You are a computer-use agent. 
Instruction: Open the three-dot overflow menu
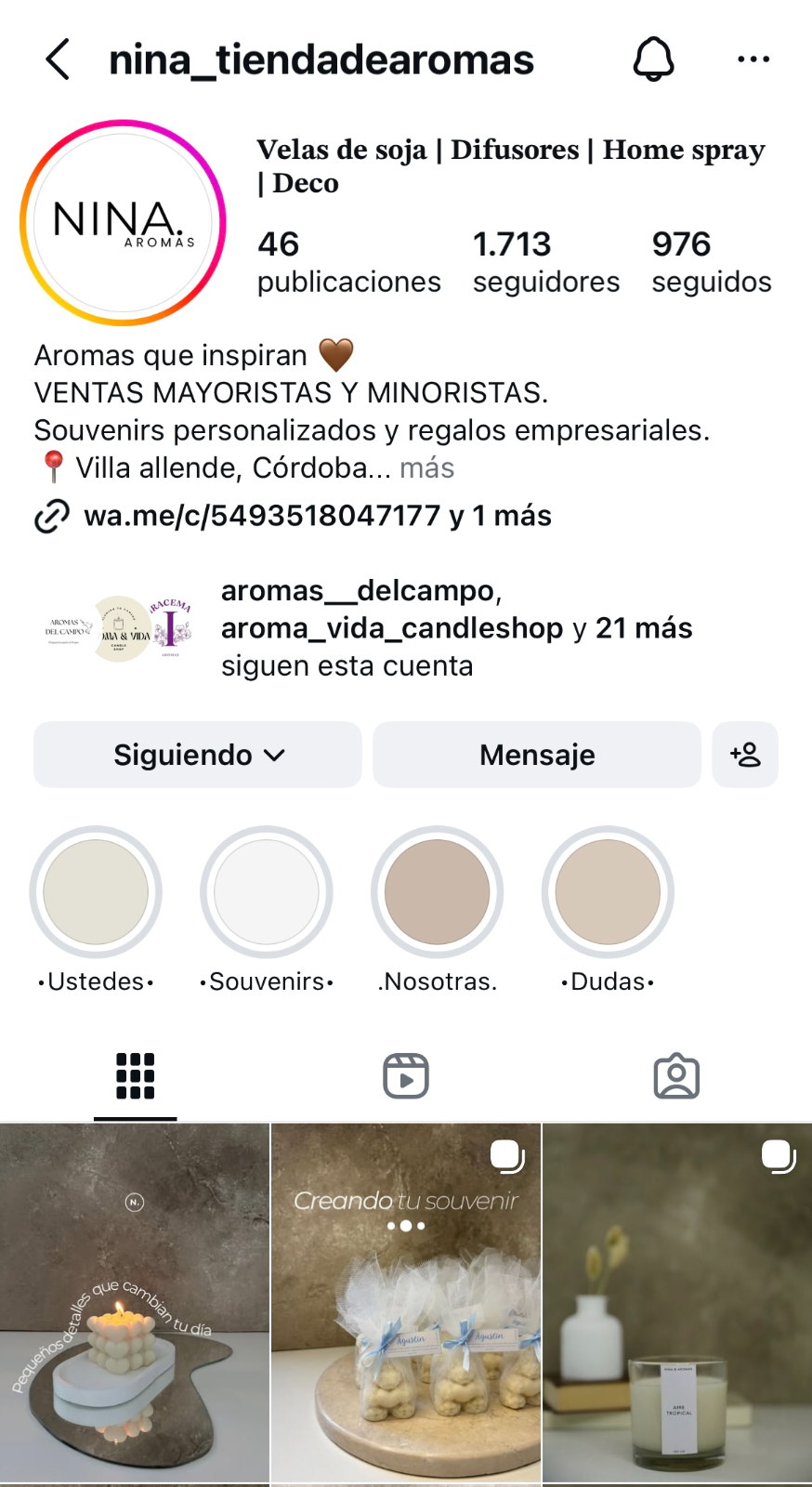click(x=753, y=59)
